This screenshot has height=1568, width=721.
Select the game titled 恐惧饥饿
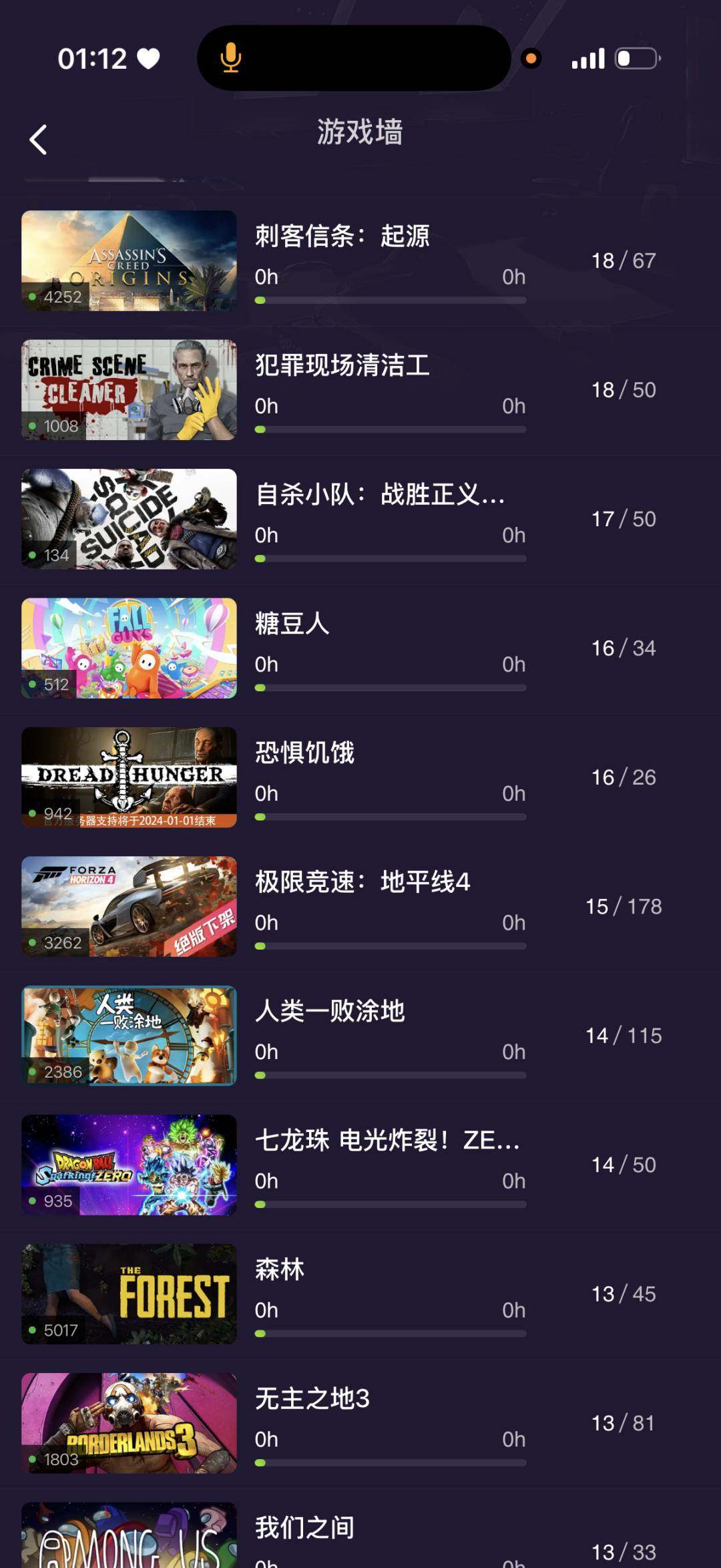(304, 753)
